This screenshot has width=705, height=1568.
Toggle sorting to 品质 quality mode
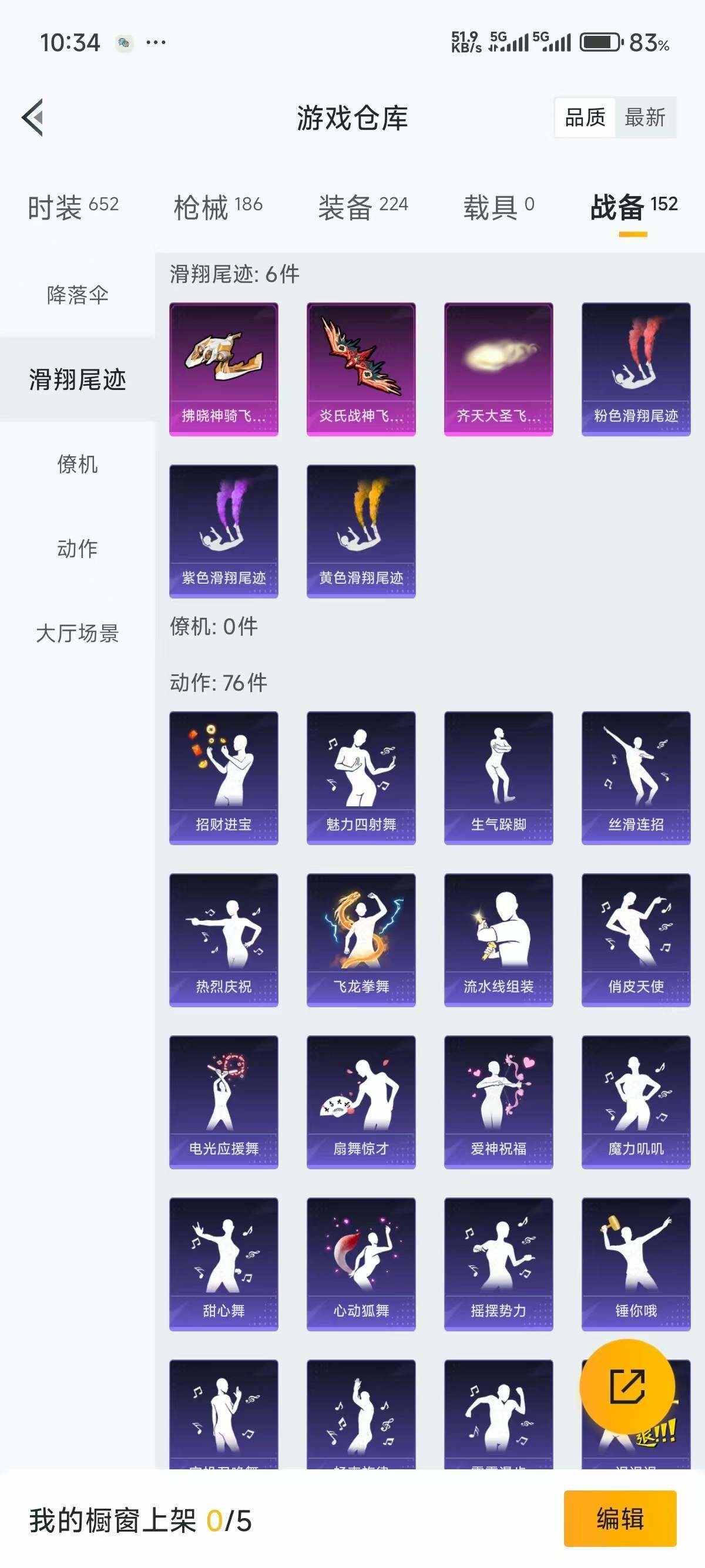click(x=586, y=117)
